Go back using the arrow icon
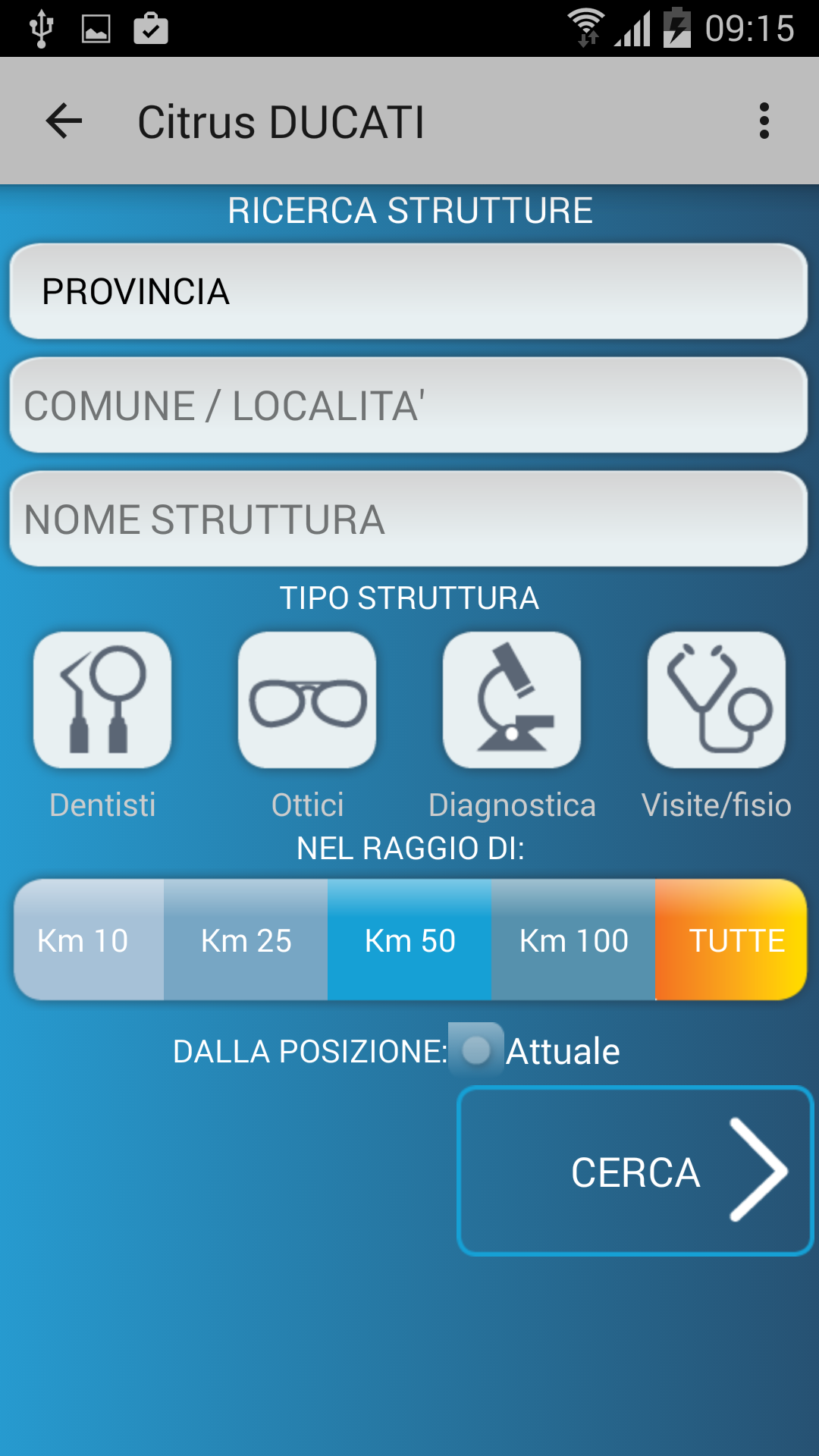This screenshot has width=819, height=1456. (64, 121)
